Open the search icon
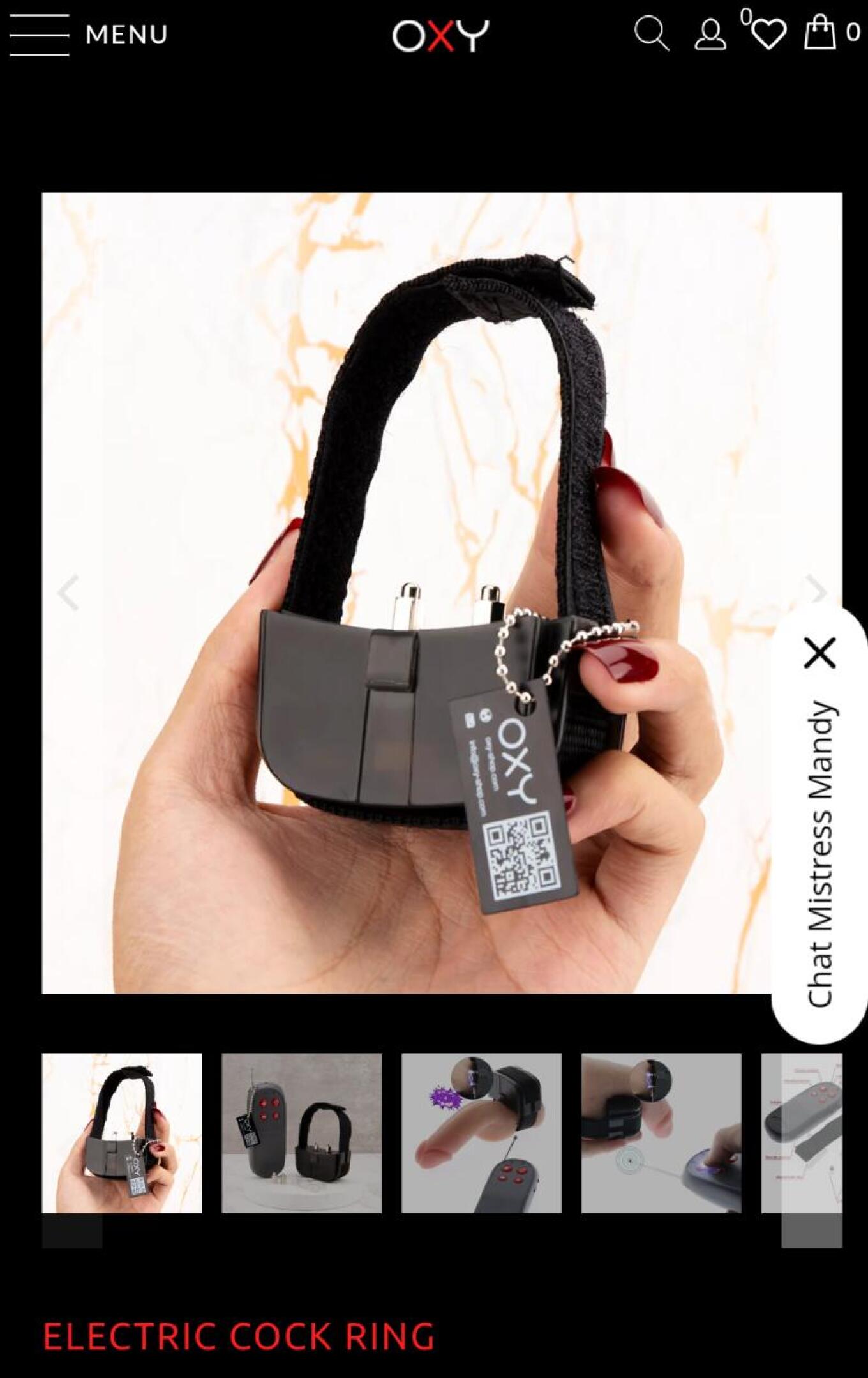Viewport: 868px width, 1378px height. point(651,33)
